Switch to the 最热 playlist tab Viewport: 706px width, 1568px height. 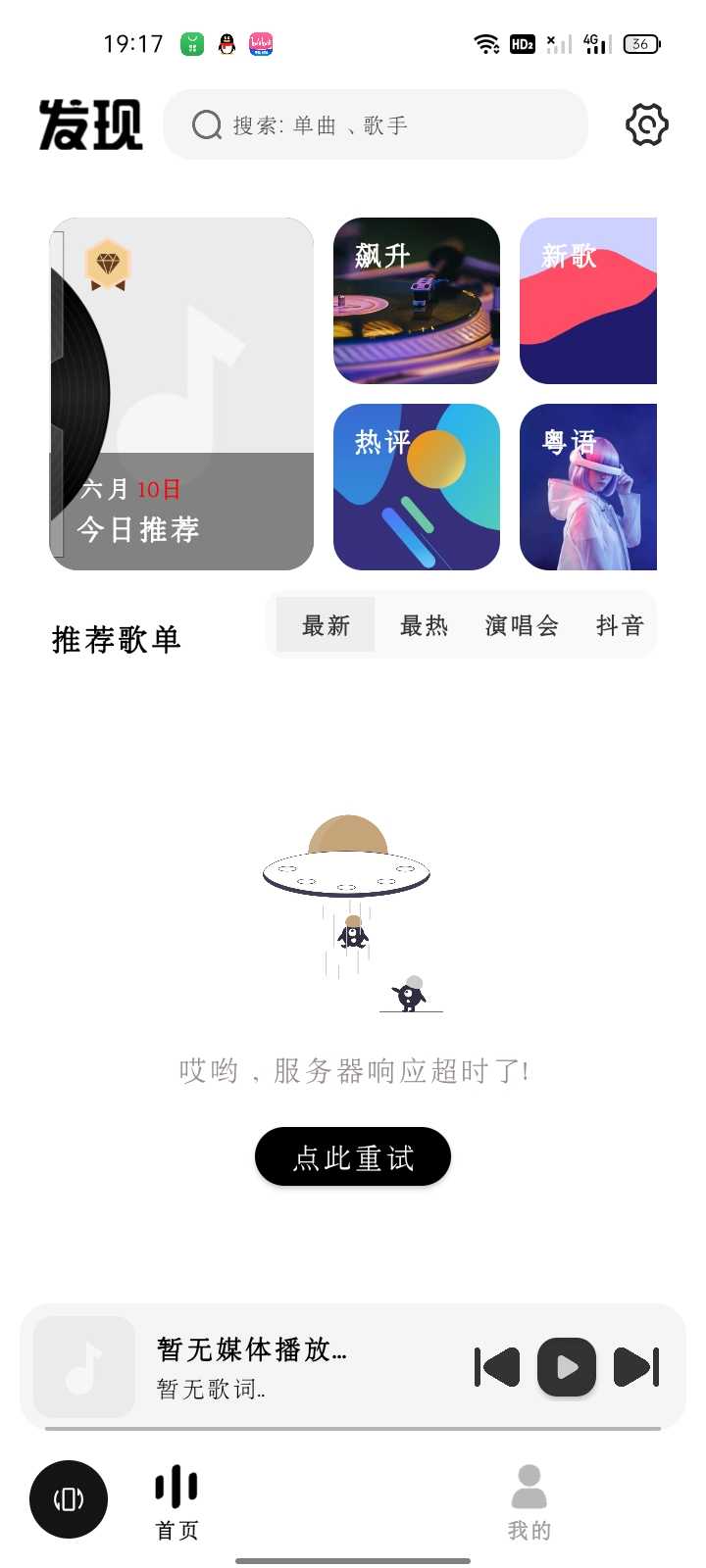point(424,625)
